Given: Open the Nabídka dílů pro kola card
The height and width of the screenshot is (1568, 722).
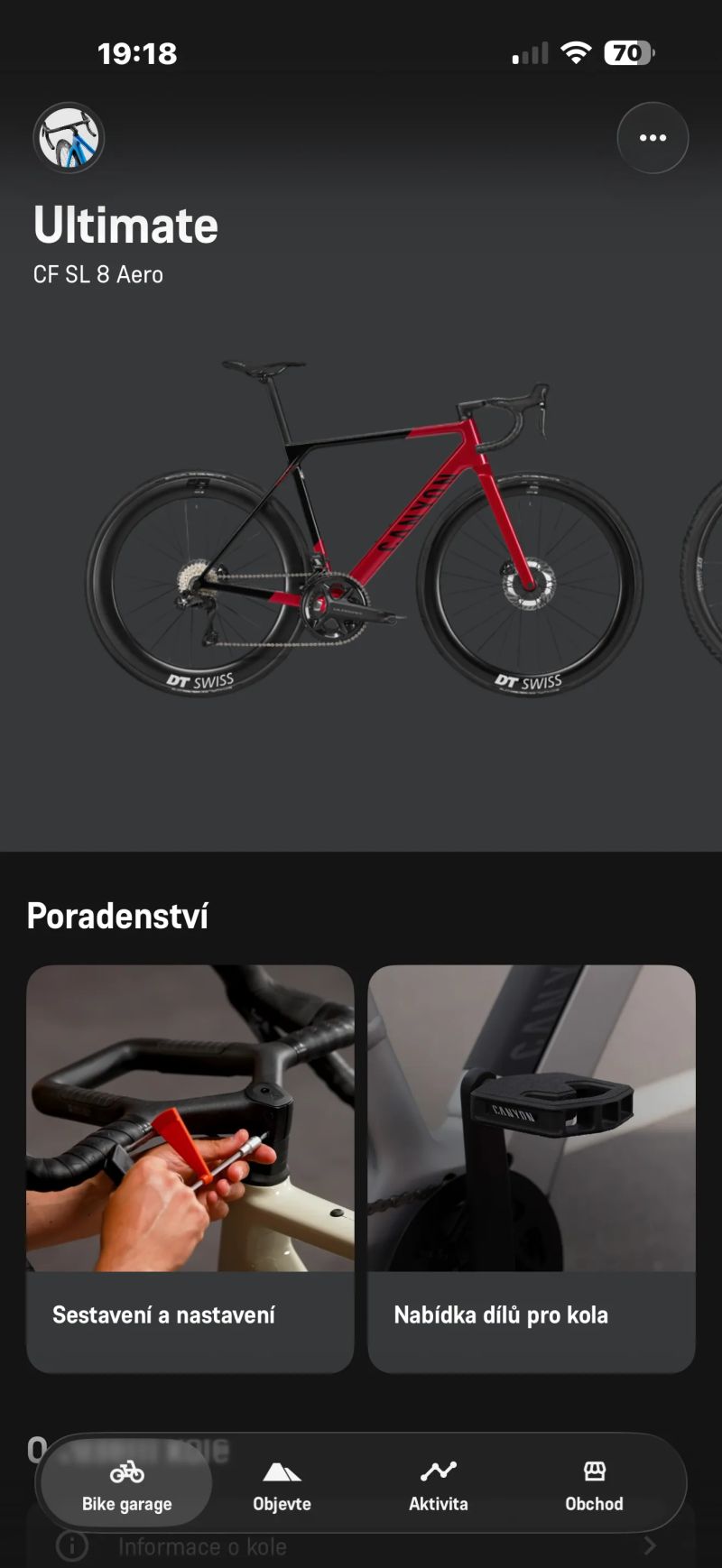Looking at the screenshot, I should [x=531, y=1167].
